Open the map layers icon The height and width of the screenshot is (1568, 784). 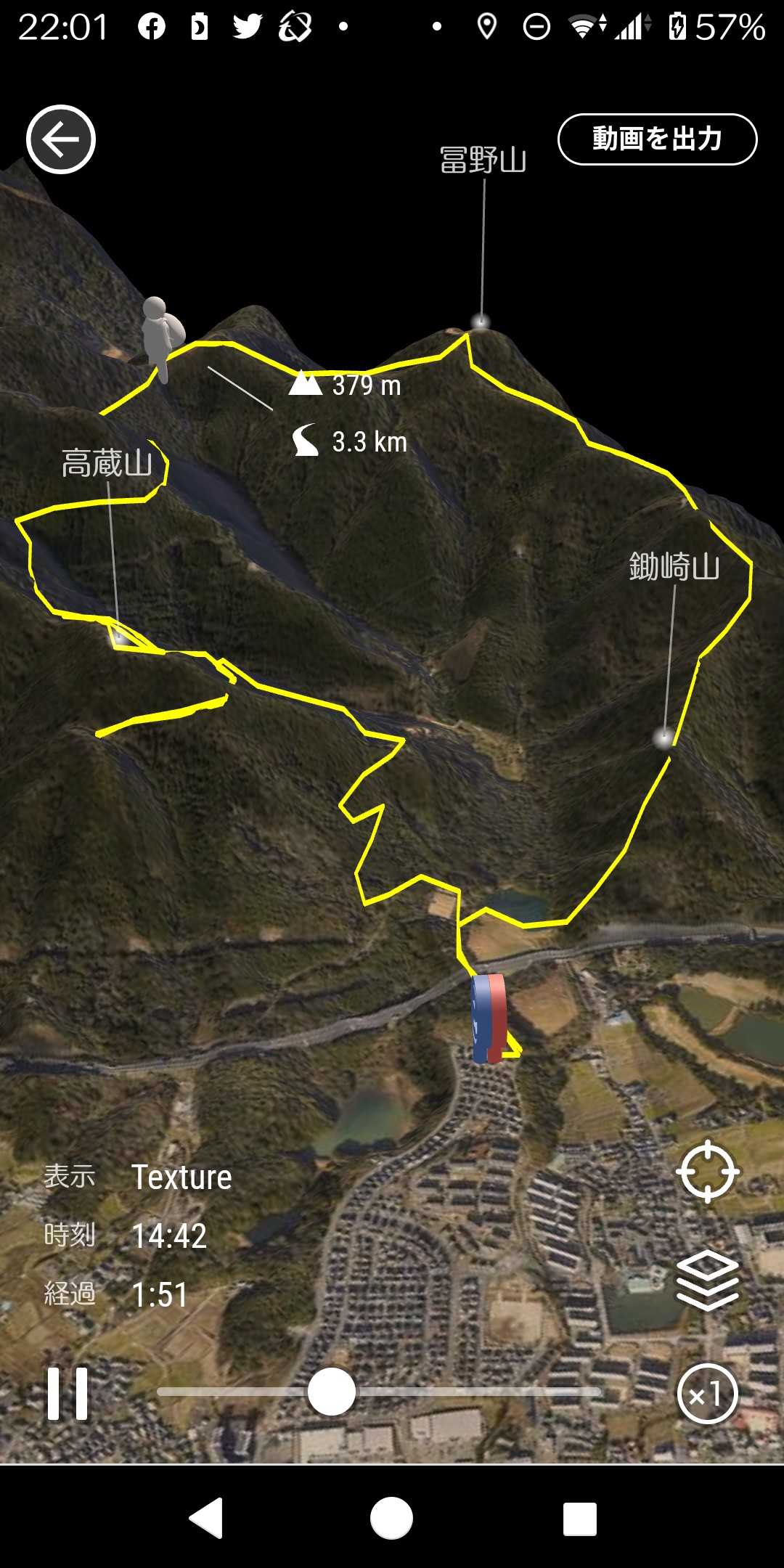(707, 1281)
